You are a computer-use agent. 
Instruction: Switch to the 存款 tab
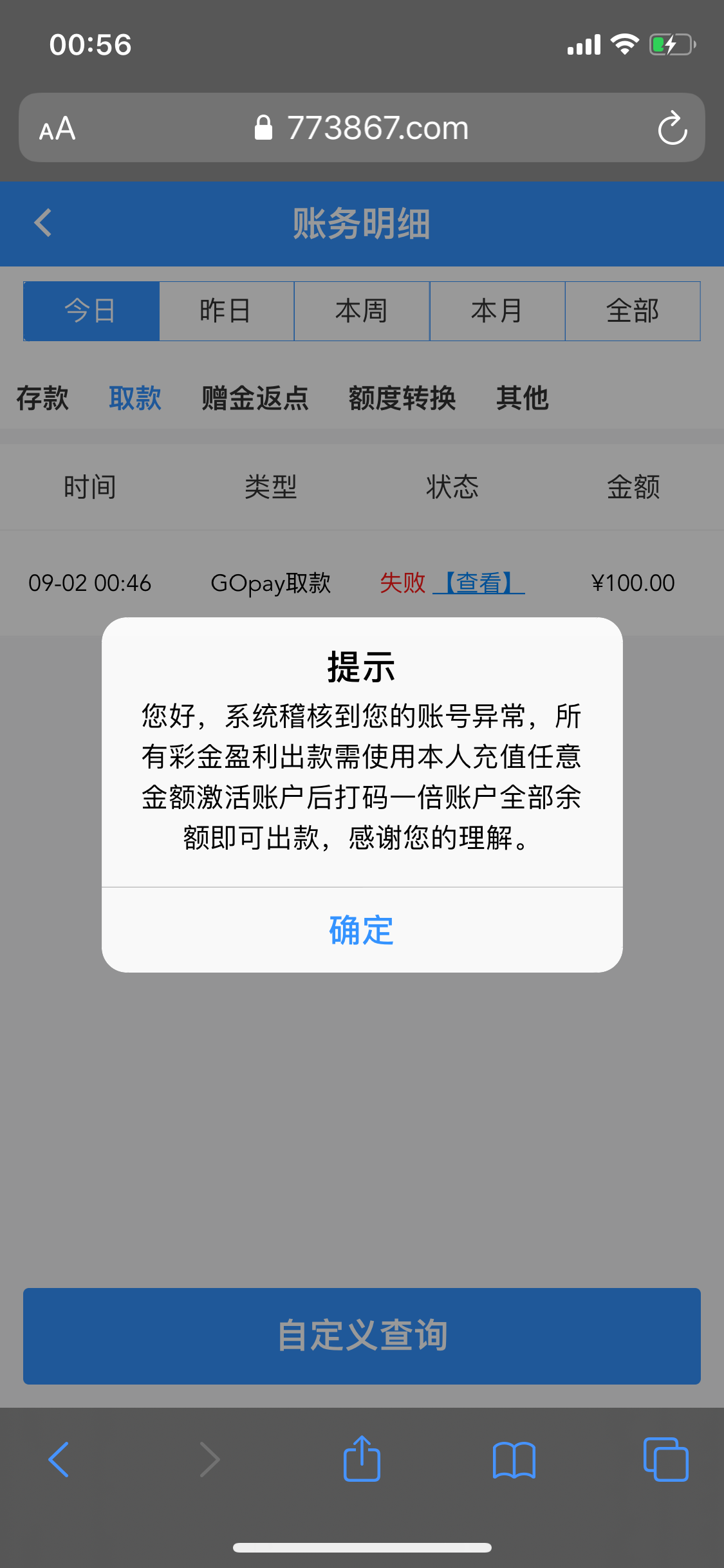coord(42,399)
